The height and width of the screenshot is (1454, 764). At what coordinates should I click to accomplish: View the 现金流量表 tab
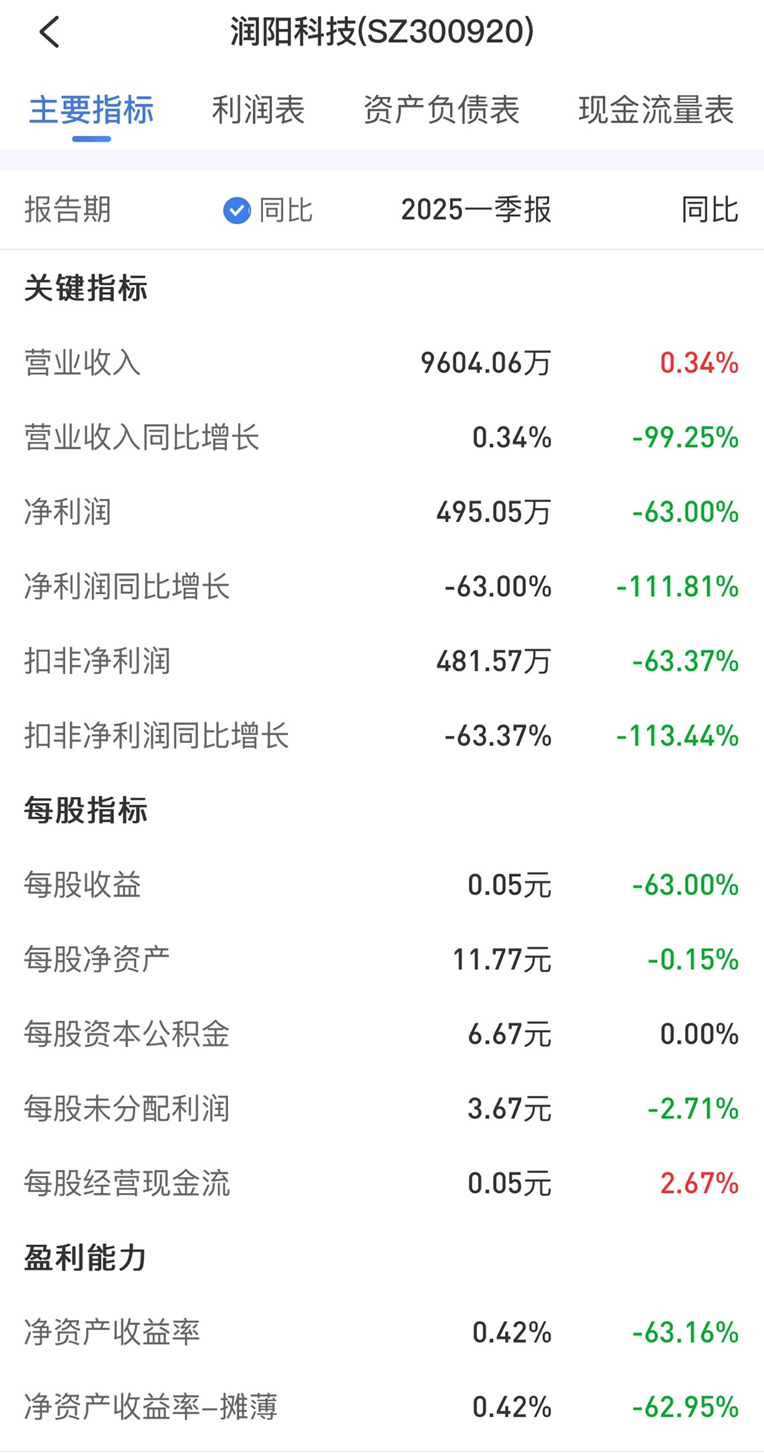pos(657,109)
